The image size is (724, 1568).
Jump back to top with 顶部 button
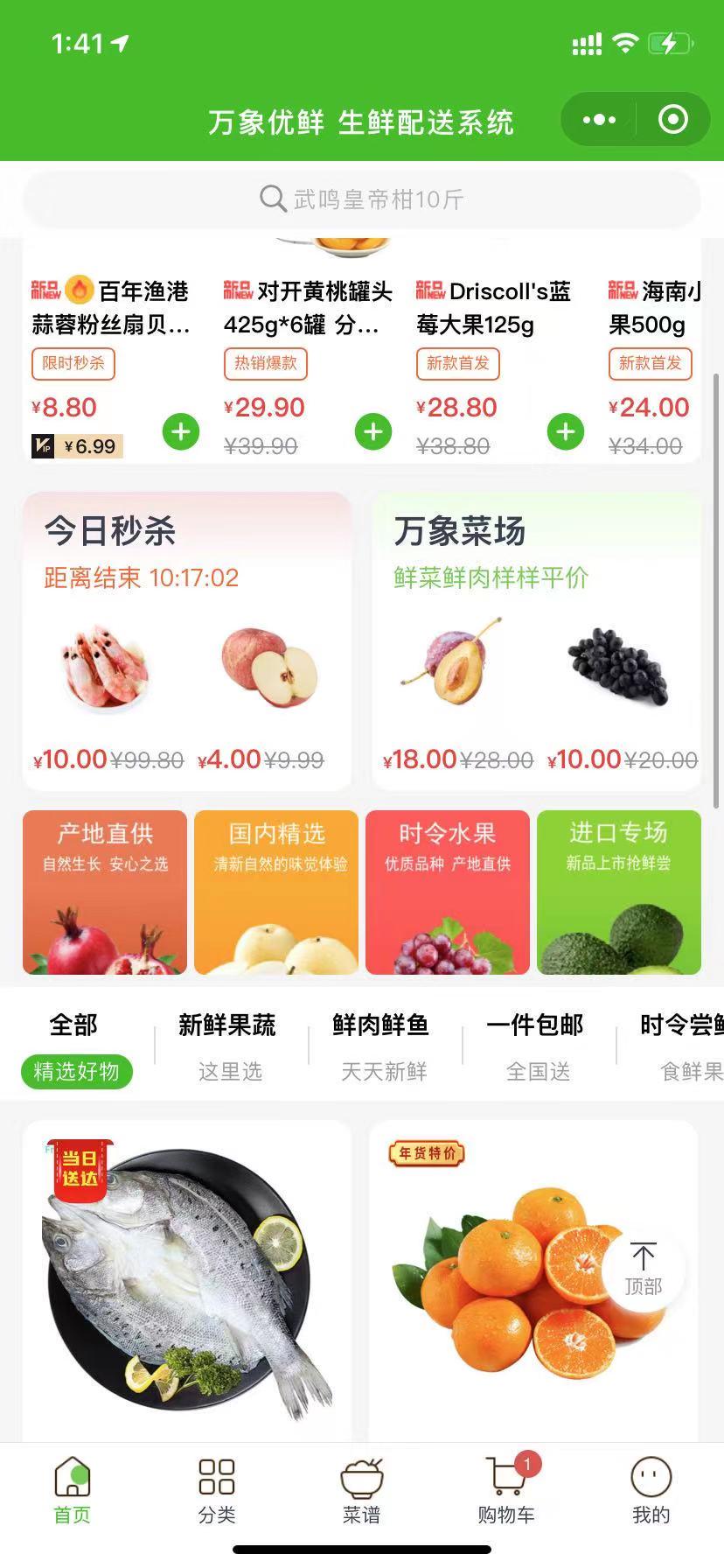(644, 1268)
